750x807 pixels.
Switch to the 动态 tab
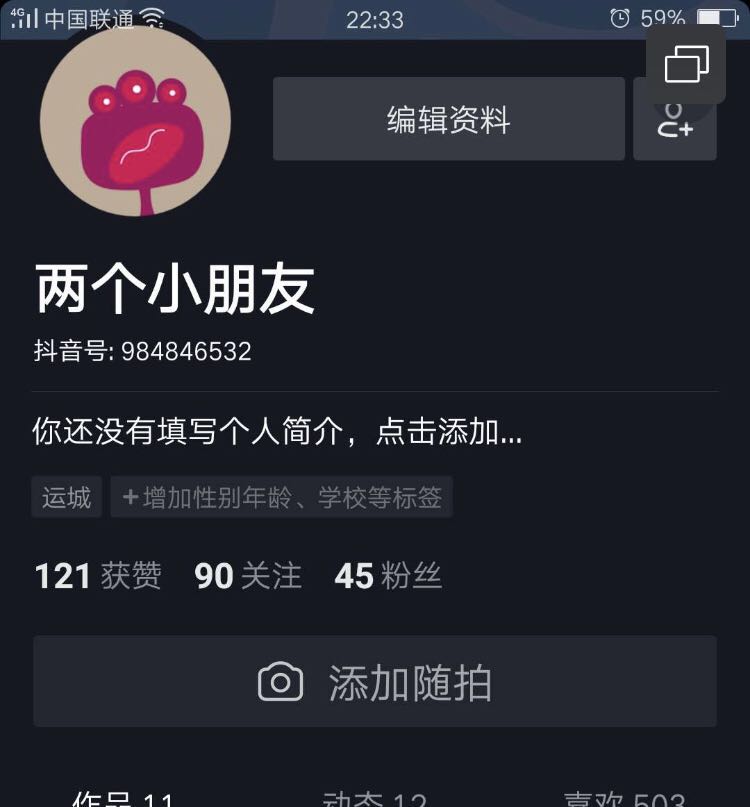pos(374,798)
